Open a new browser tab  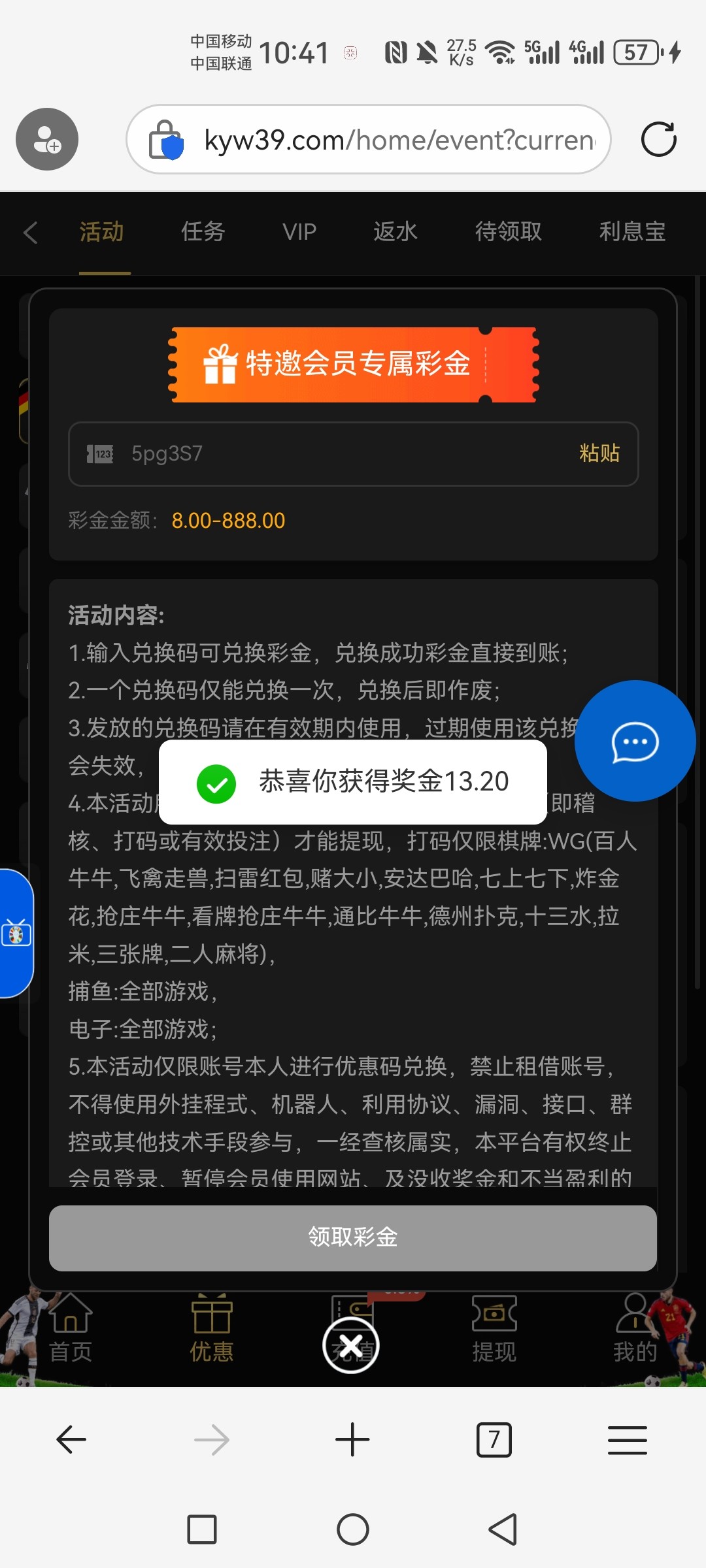352,1439
